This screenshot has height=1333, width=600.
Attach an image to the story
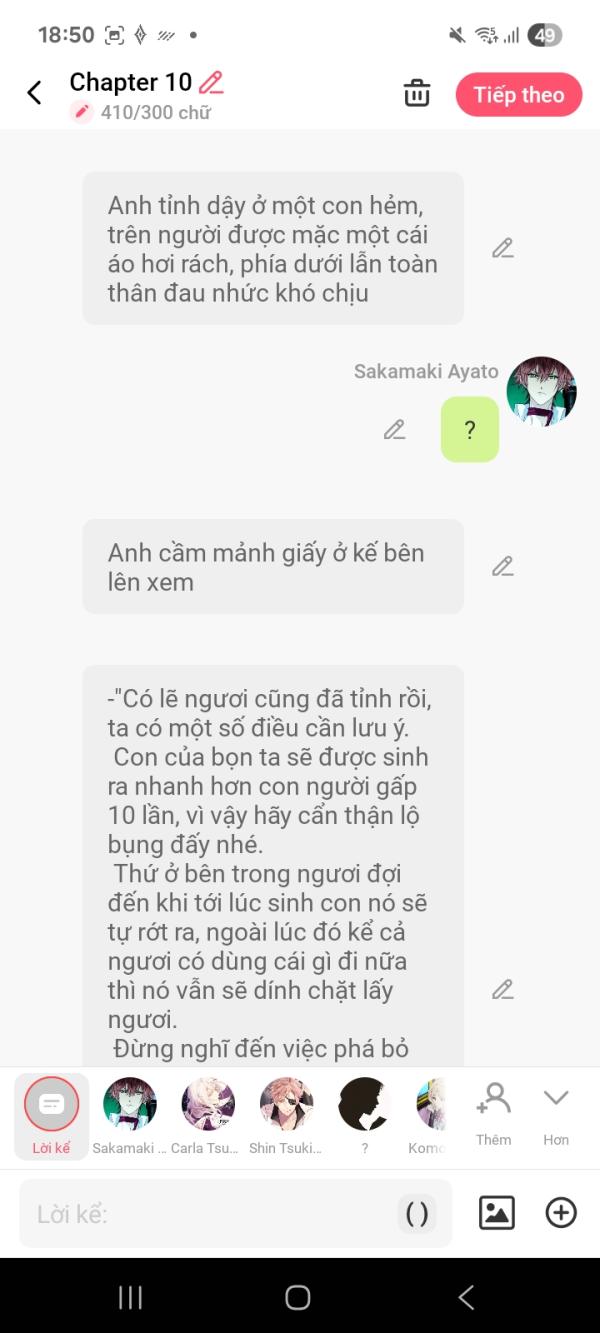[497, 1213]
